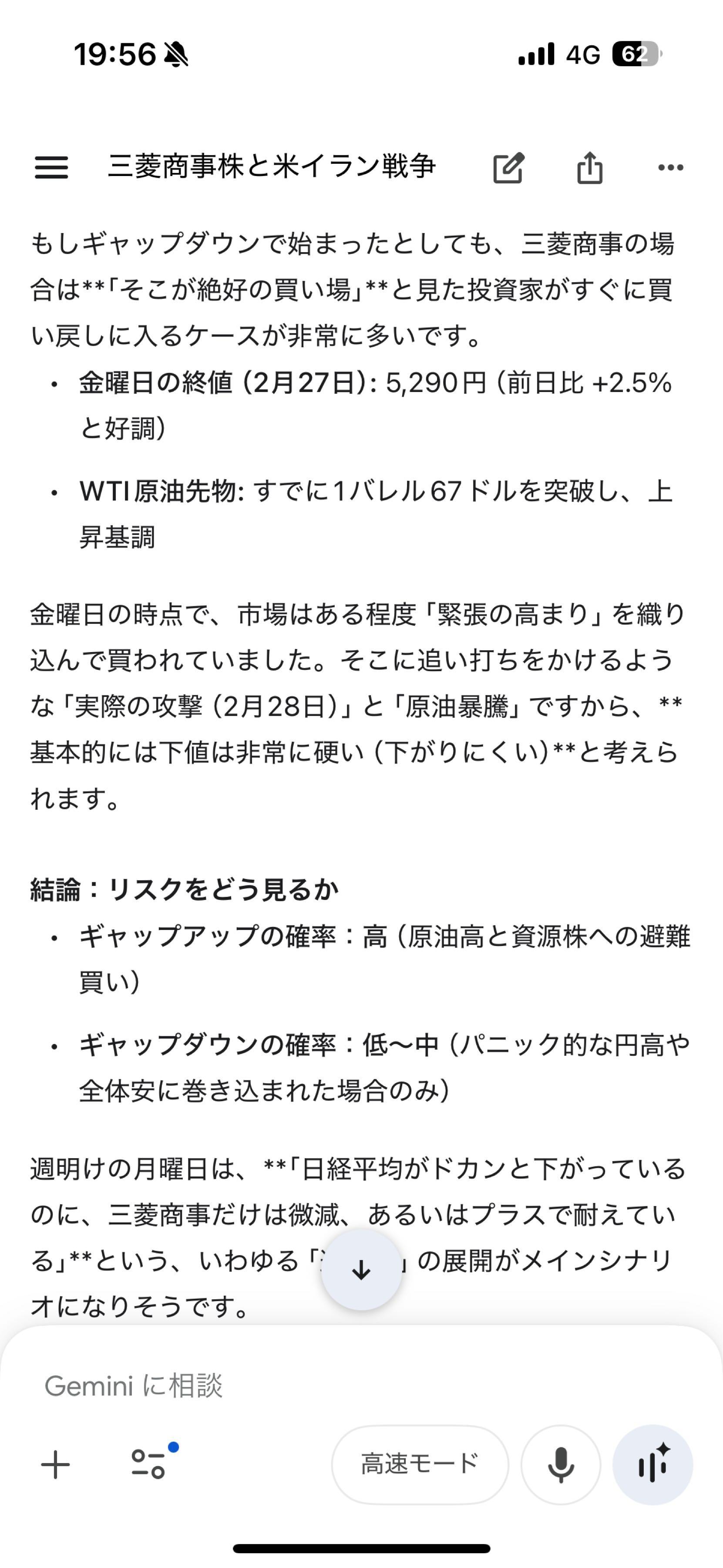Open sidebar of past conversations
Viewport: 723px width, 1568px height.
click(x=52, y=169)
